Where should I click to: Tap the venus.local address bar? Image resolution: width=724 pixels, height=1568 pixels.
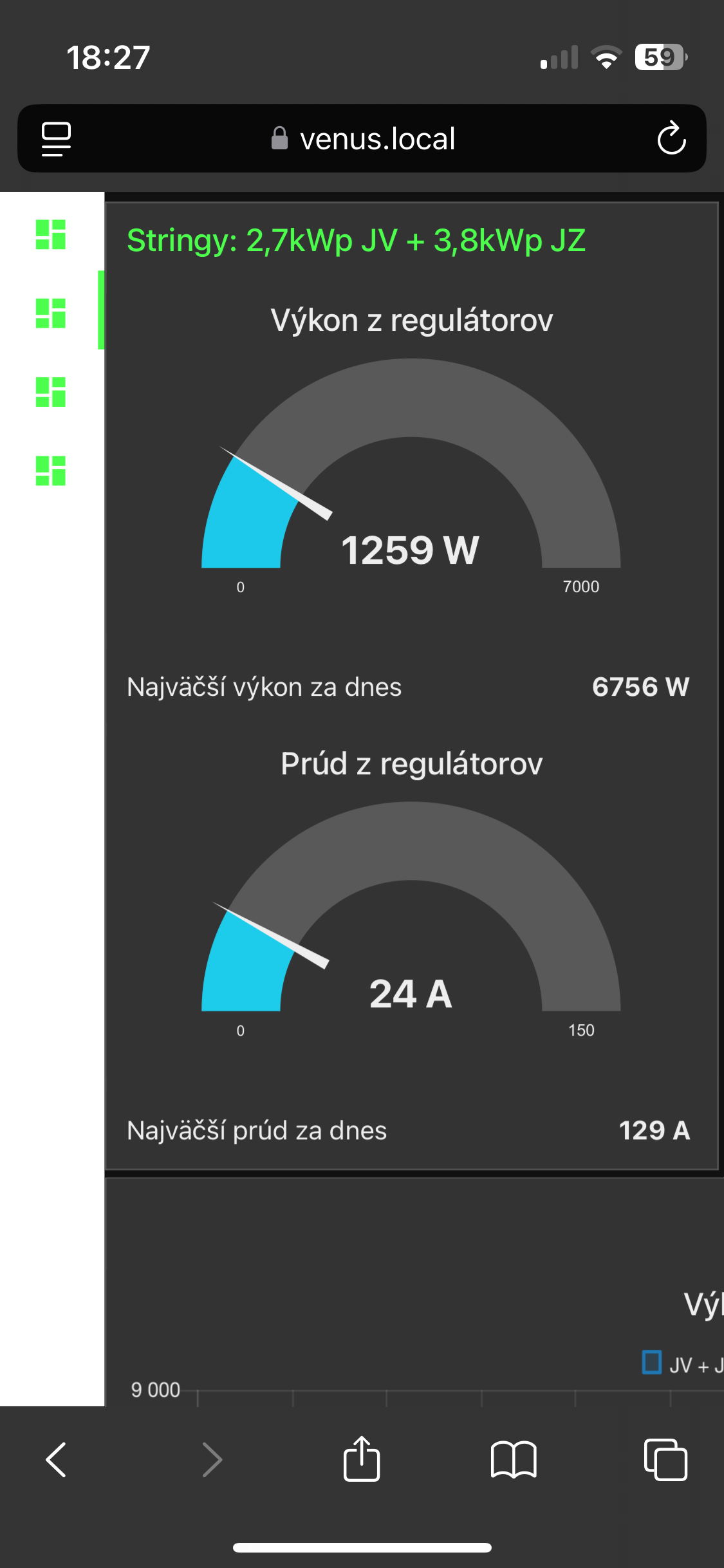pyautogui.click(x=364, y=138)
